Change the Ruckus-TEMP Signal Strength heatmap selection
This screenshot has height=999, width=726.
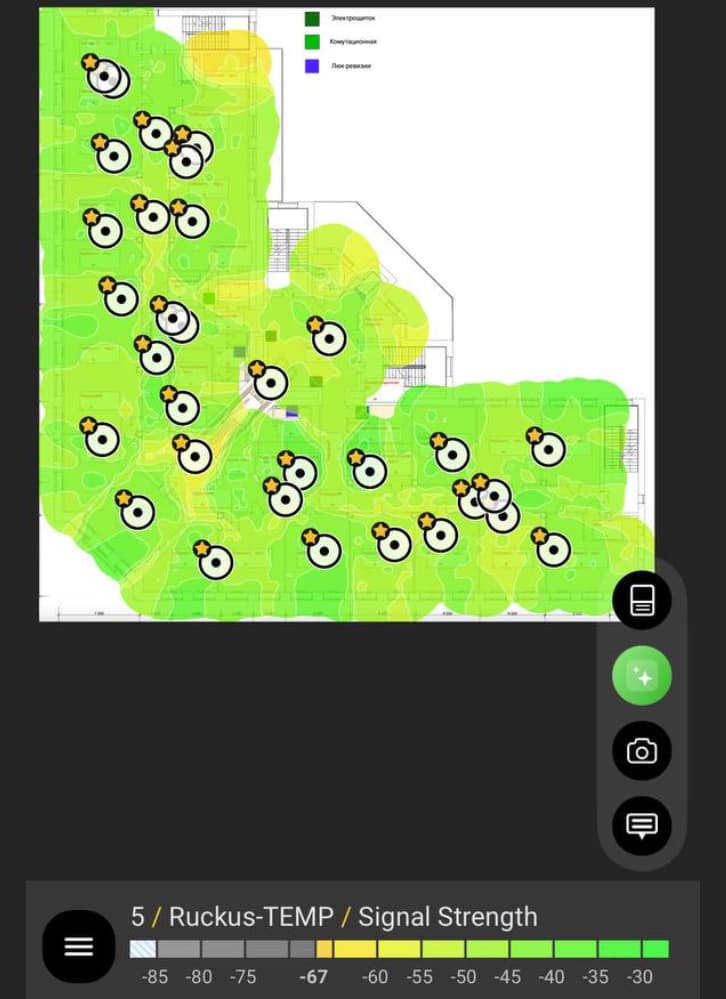tap(334, 916)
